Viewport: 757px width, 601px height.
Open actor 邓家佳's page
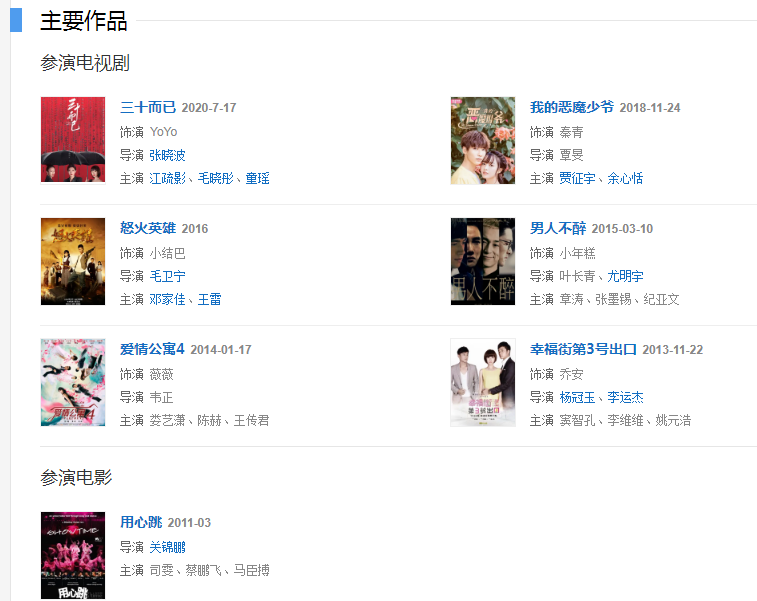click(167, 299)
